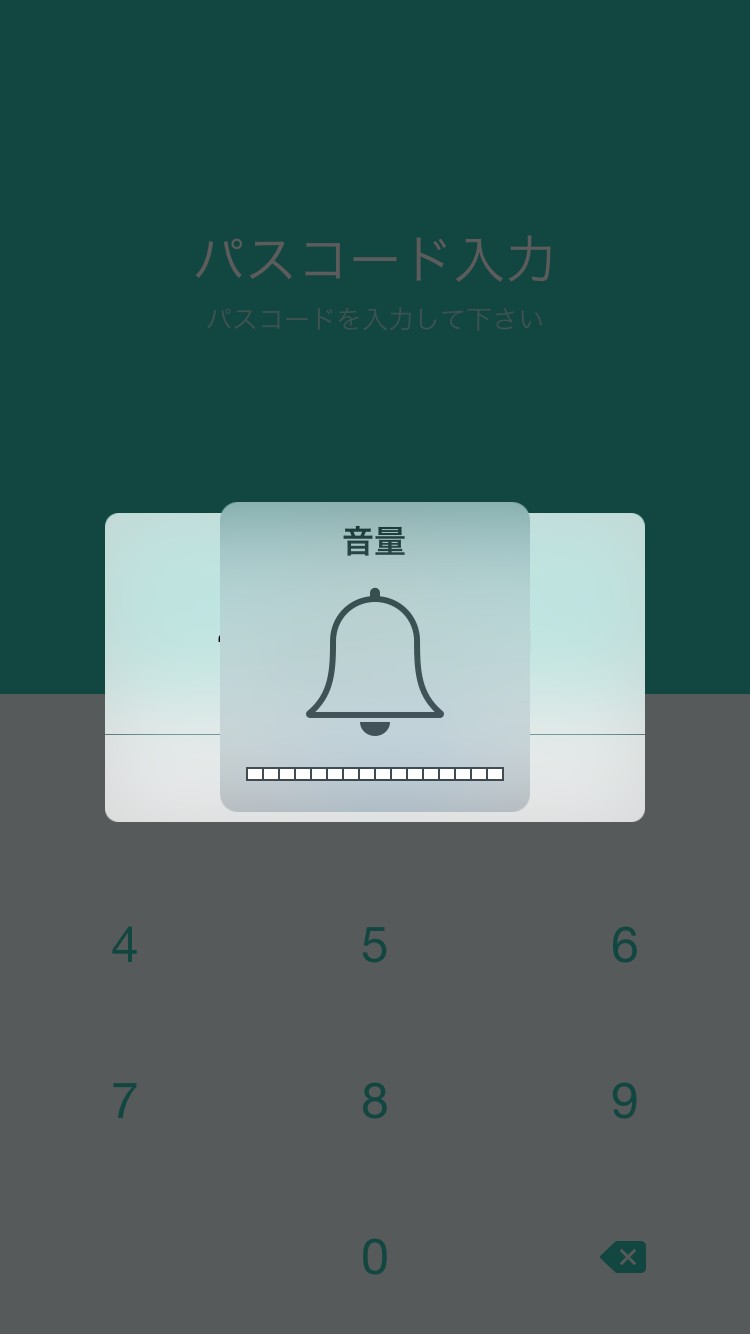The height and width of the screenshot is (1334, 750).
Task: Tap the 音量 volume overlay panel
Action: coord(374,655)
